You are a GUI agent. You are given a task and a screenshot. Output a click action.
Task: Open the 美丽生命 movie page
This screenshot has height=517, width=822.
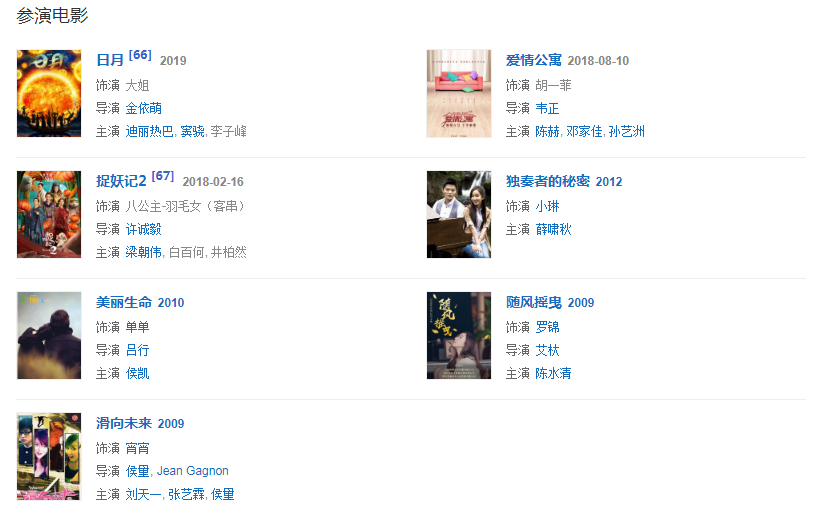[123, 303]
